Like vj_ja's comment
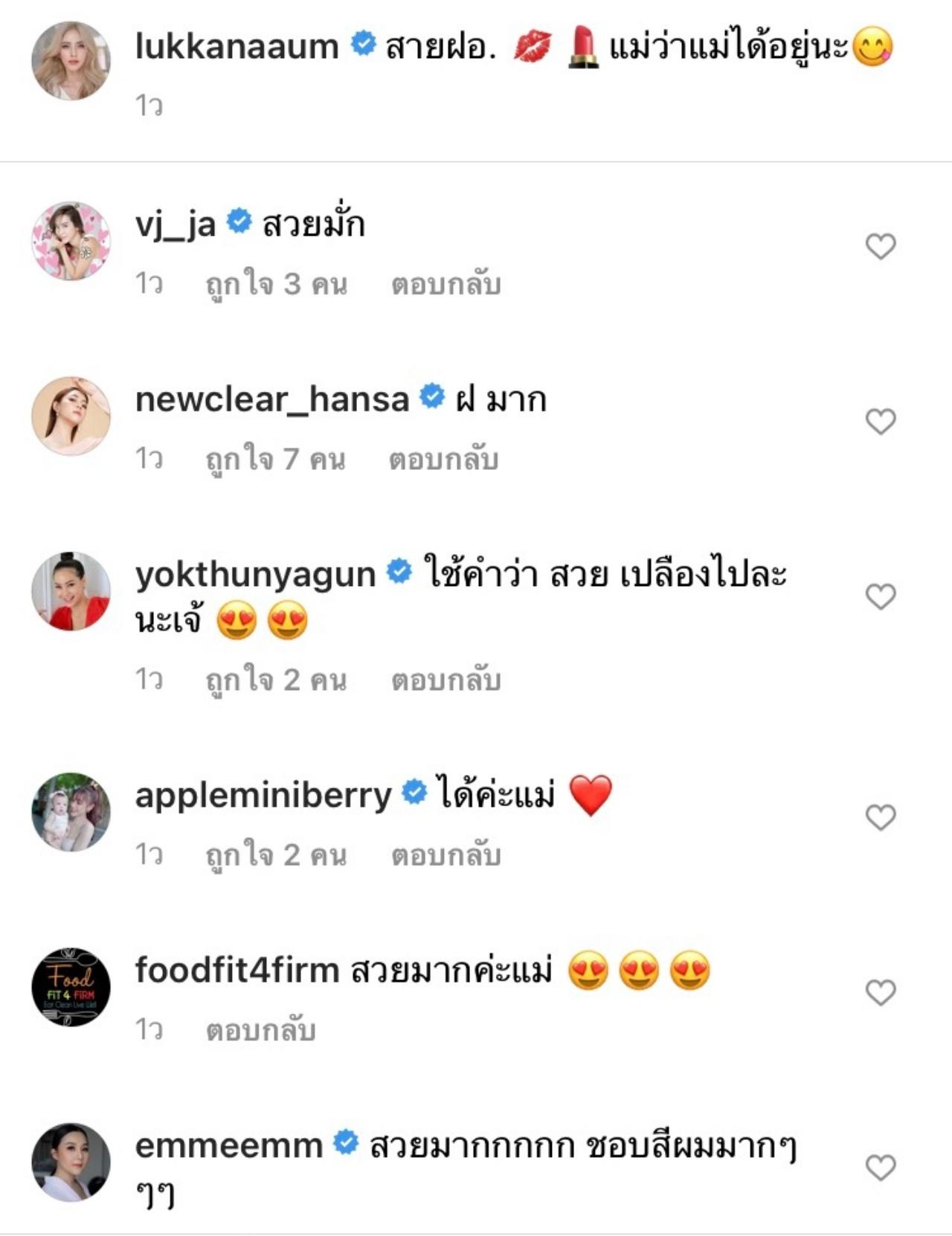Viewport: 952px width, 1236px height. point(881,246)
